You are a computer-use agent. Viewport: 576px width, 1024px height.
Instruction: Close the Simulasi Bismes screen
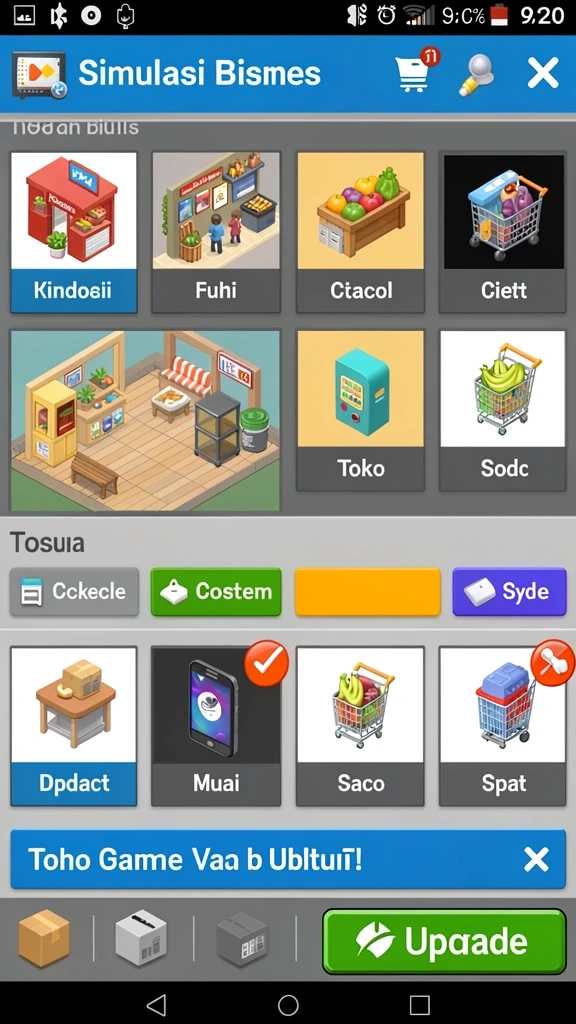pyautogui.click(x=543, y=72)
